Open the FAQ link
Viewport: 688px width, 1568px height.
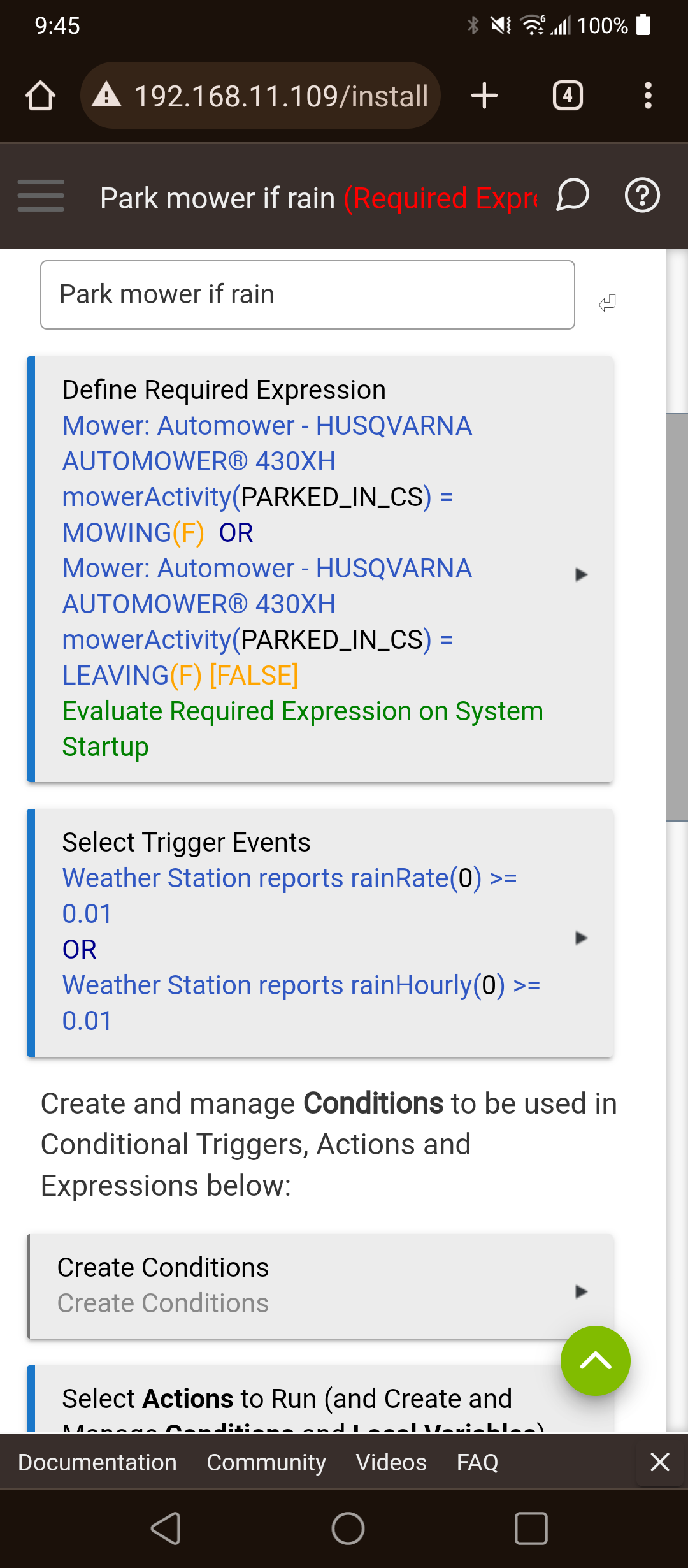(x=477, y=1462)
